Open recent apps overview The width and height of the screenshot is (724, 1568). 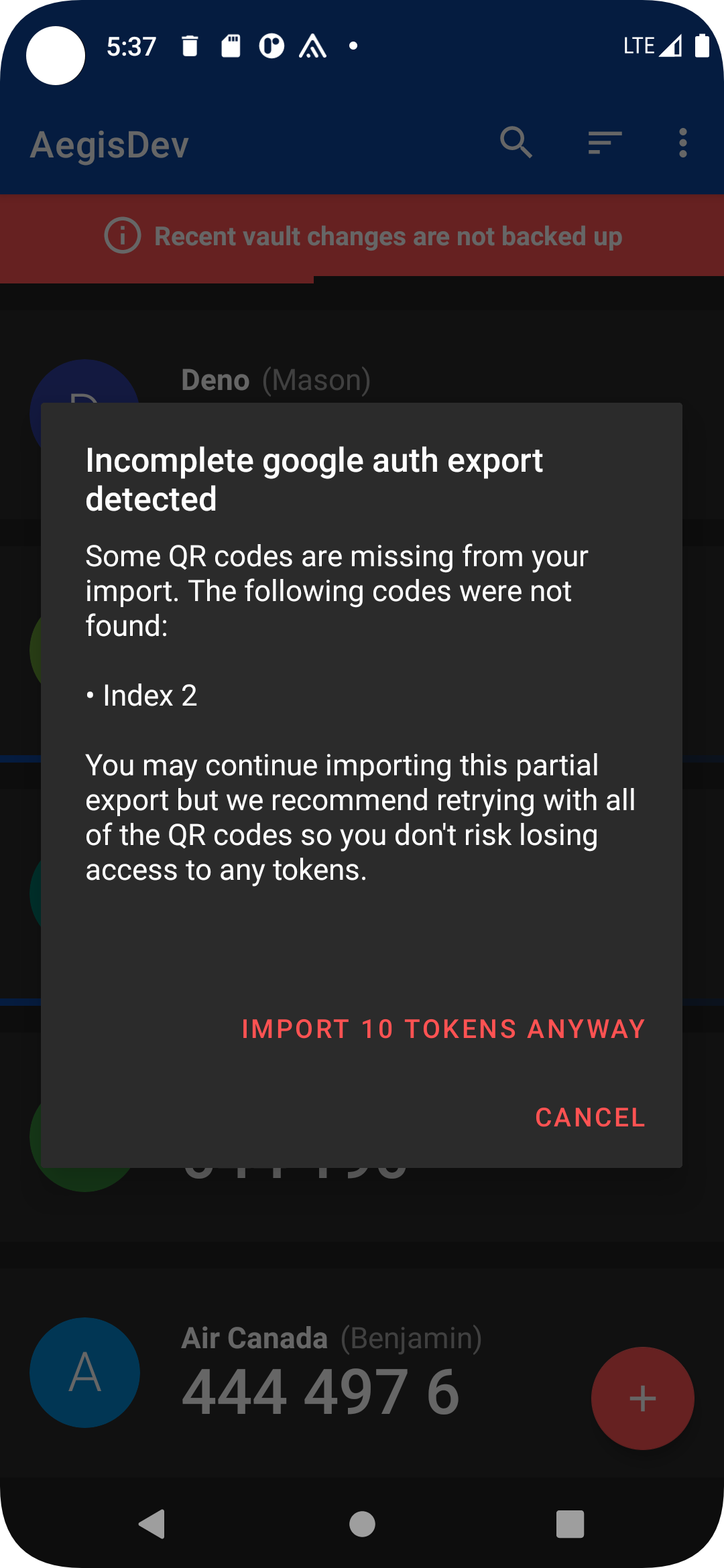(x=570, y=1524)
